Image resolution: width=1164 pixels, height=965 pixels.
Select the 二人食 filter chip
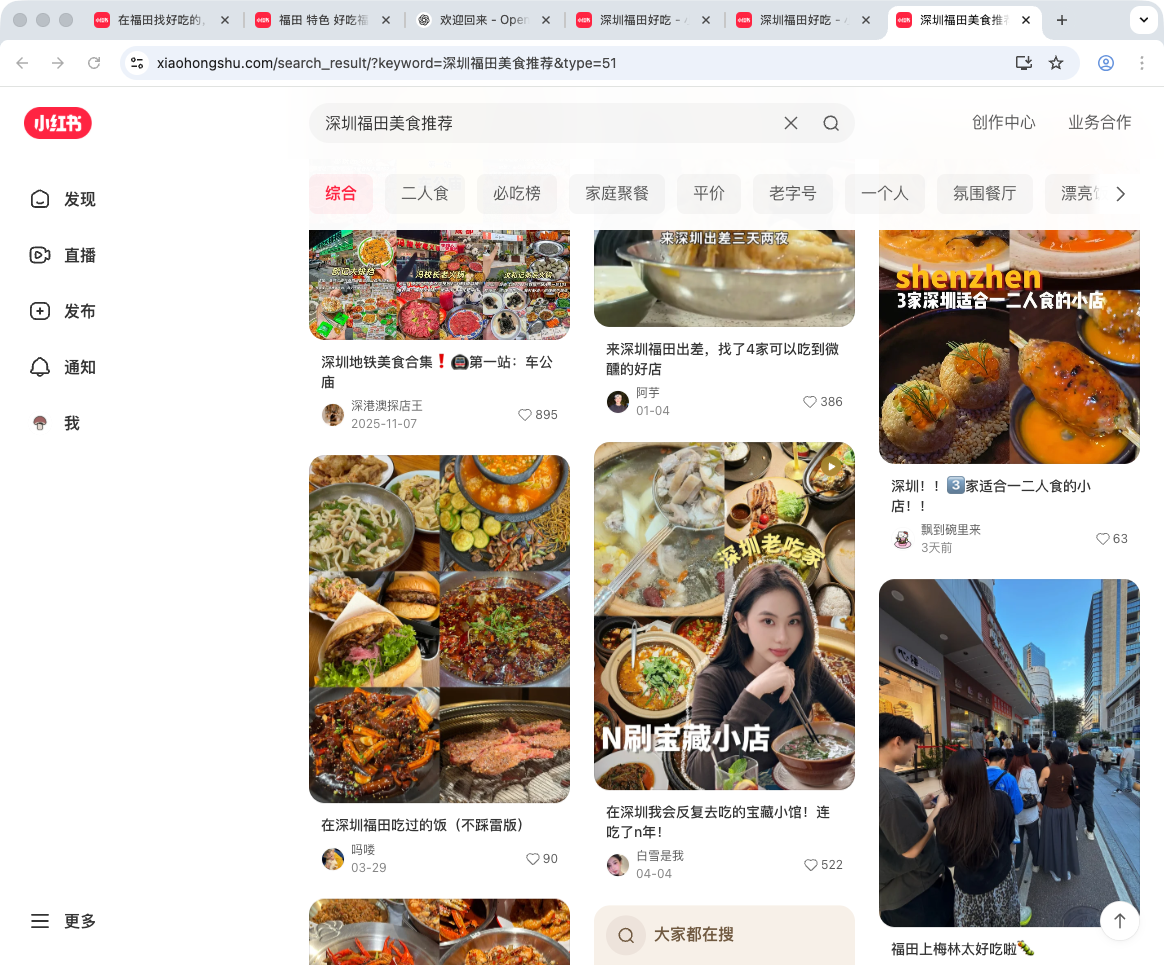click(x=425, y=193)
